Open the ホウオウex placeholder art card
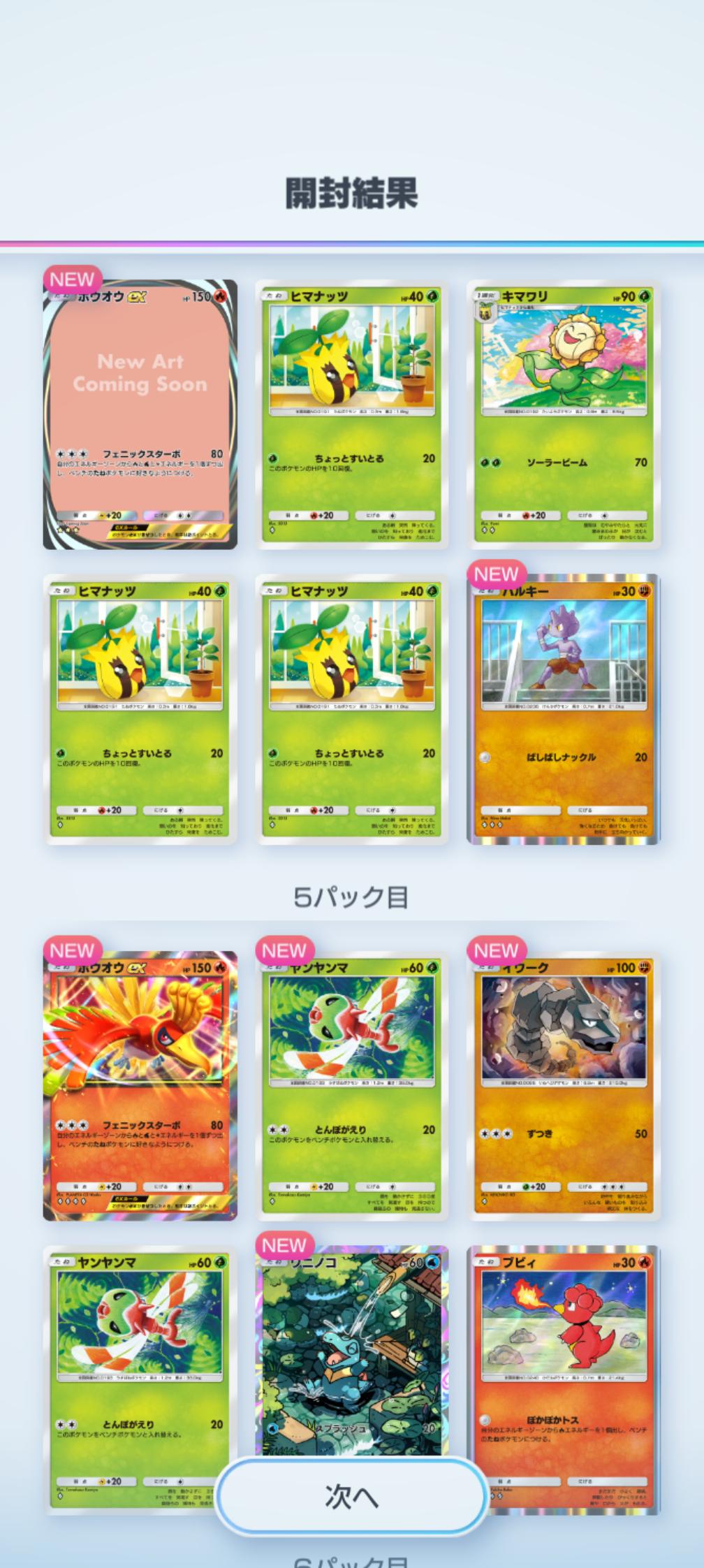 (x=140, y=414)
